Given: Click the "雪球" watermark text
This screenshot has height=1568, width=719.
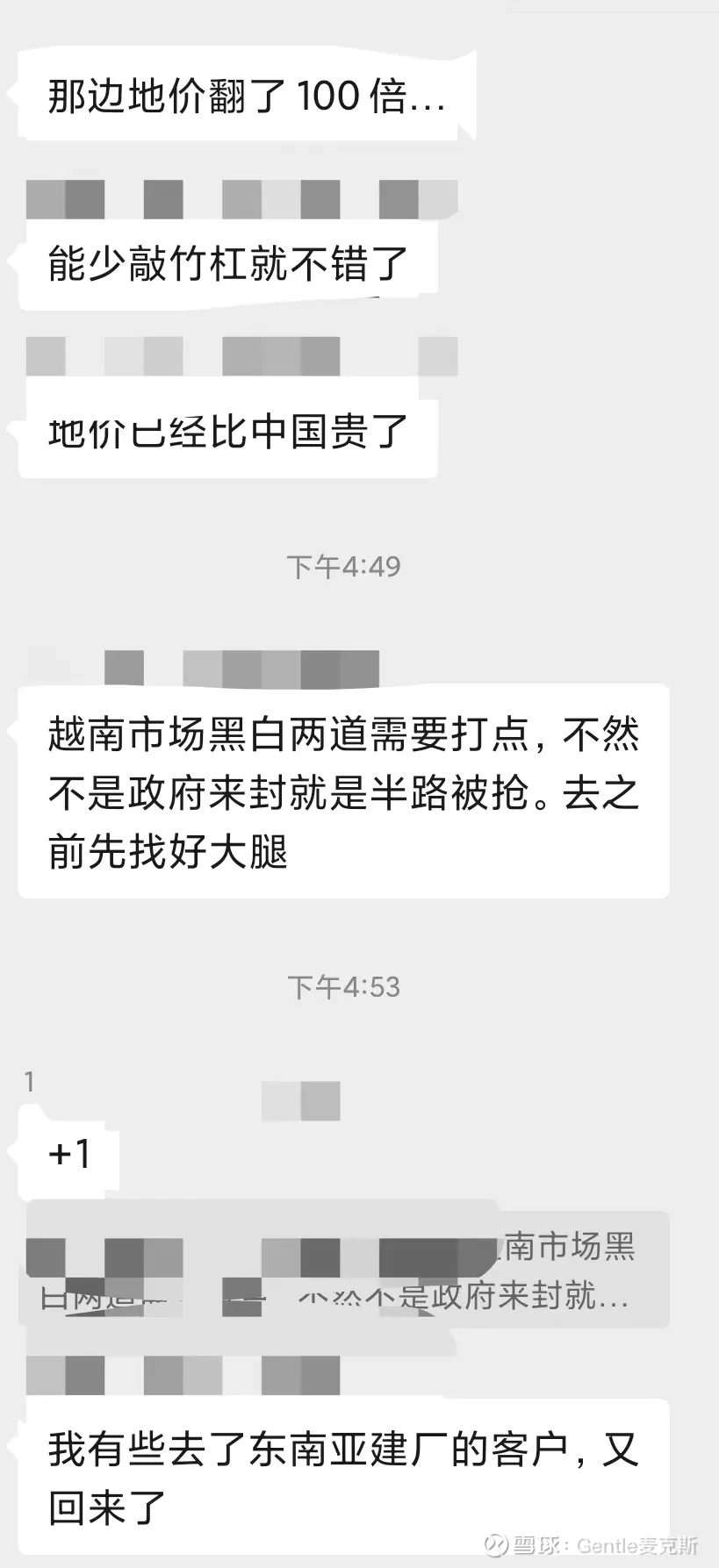Looking at the screenshot, I should [x=537, y=1545].
